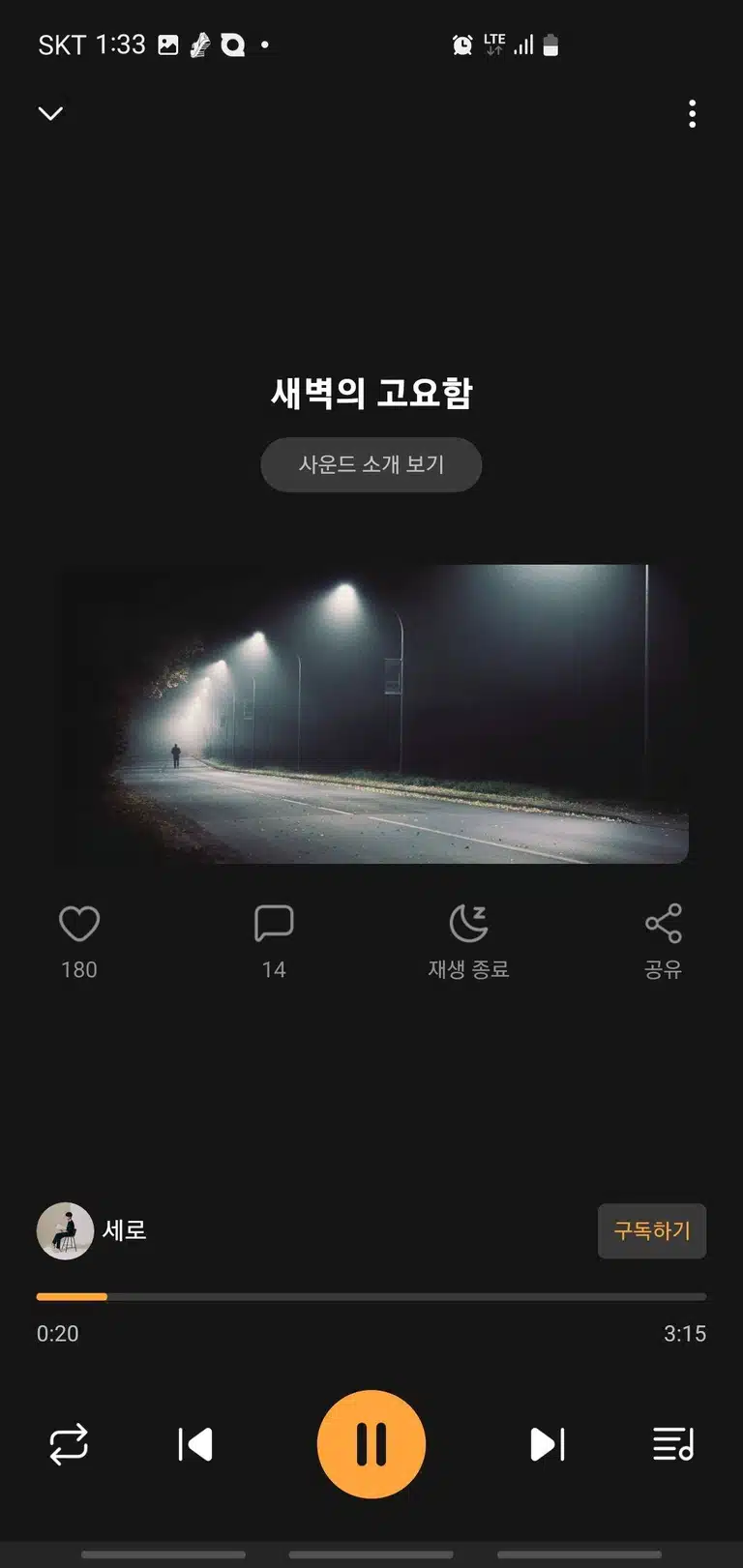Screen dimensions: 743x1568
Task: Open the three-dot overflow menu
Action: click(692, 113)
